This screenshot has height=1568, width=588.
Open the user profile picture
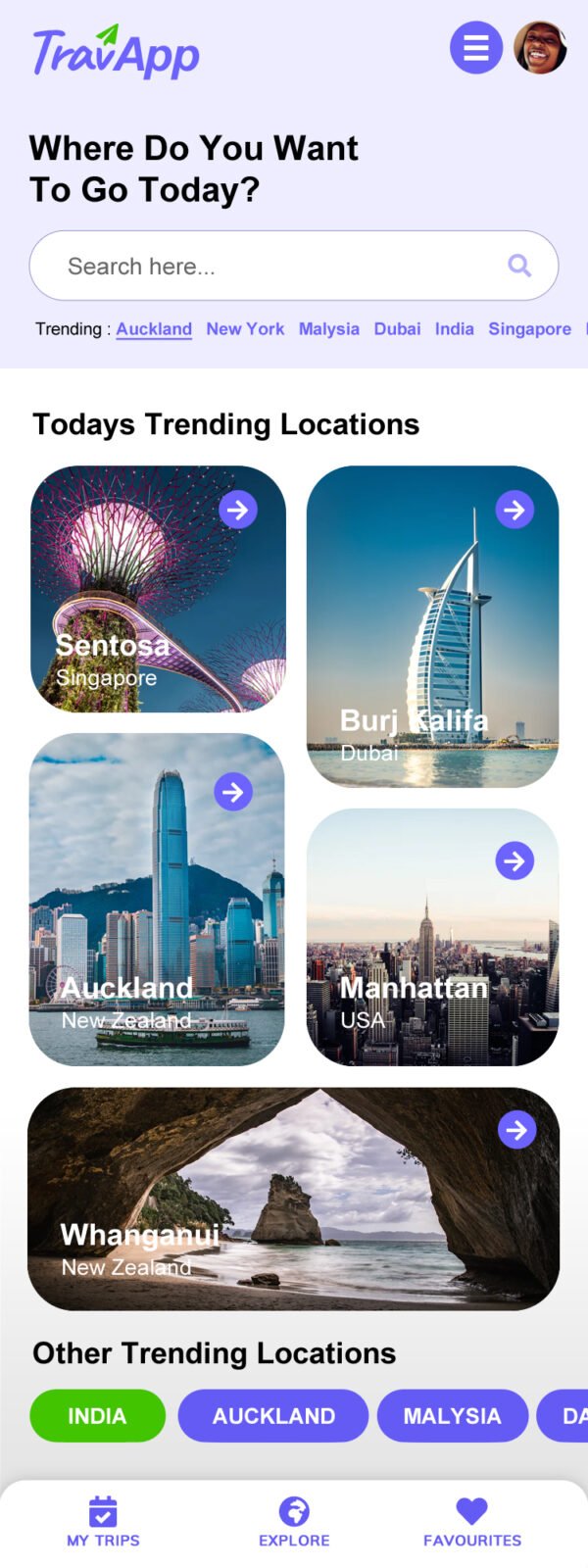point(540,47)
